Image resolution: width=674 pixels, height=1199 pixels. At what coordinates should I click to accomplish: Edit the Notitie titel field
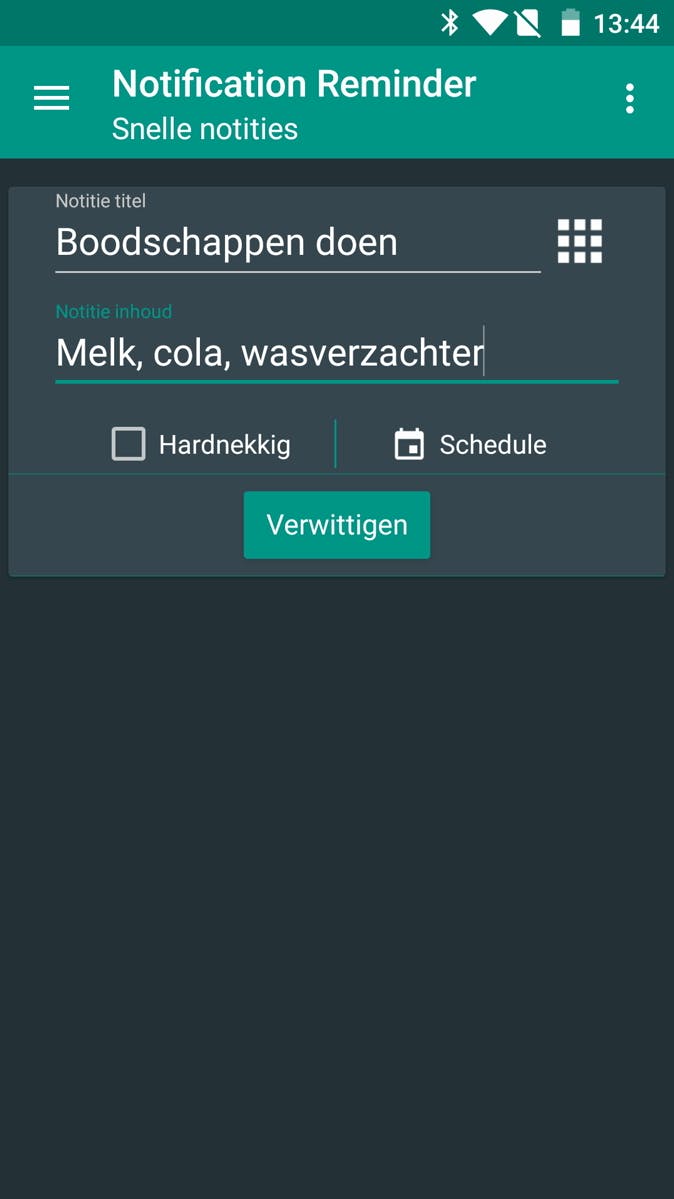297,243
